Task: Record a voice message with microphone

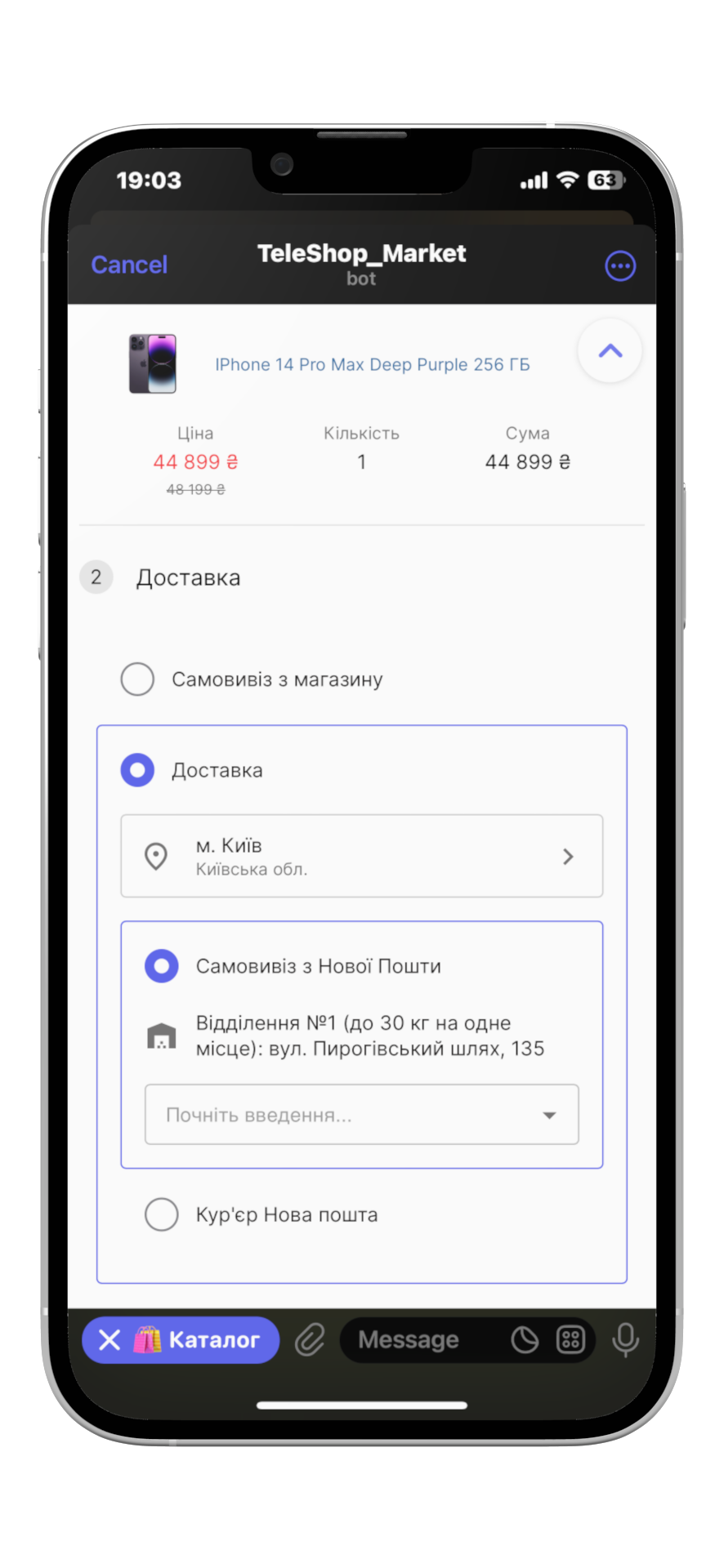Action: click(x=625, y=1340)
